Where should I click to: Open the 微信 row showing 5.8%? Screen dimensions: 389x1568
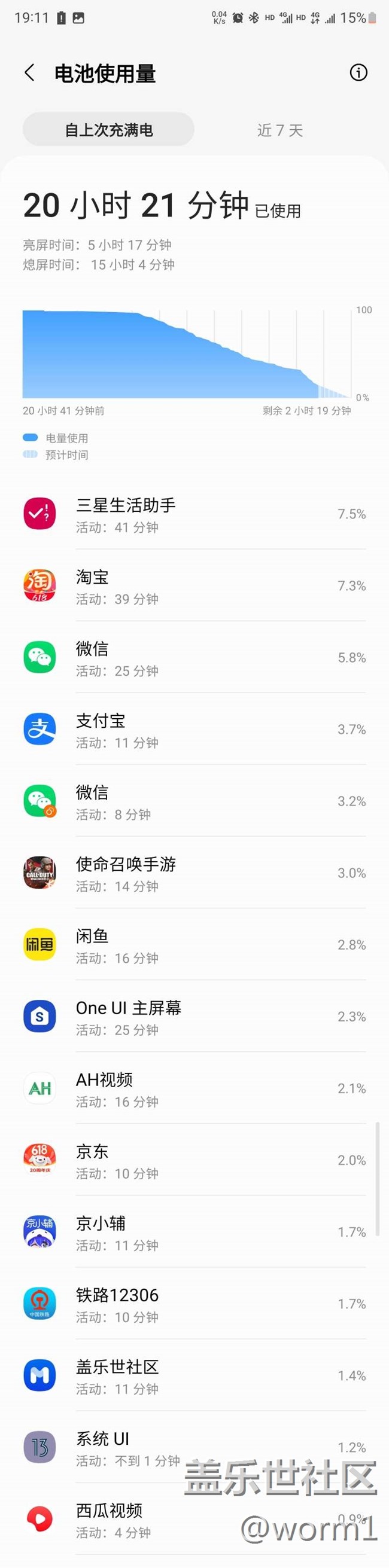pos(195,658)
